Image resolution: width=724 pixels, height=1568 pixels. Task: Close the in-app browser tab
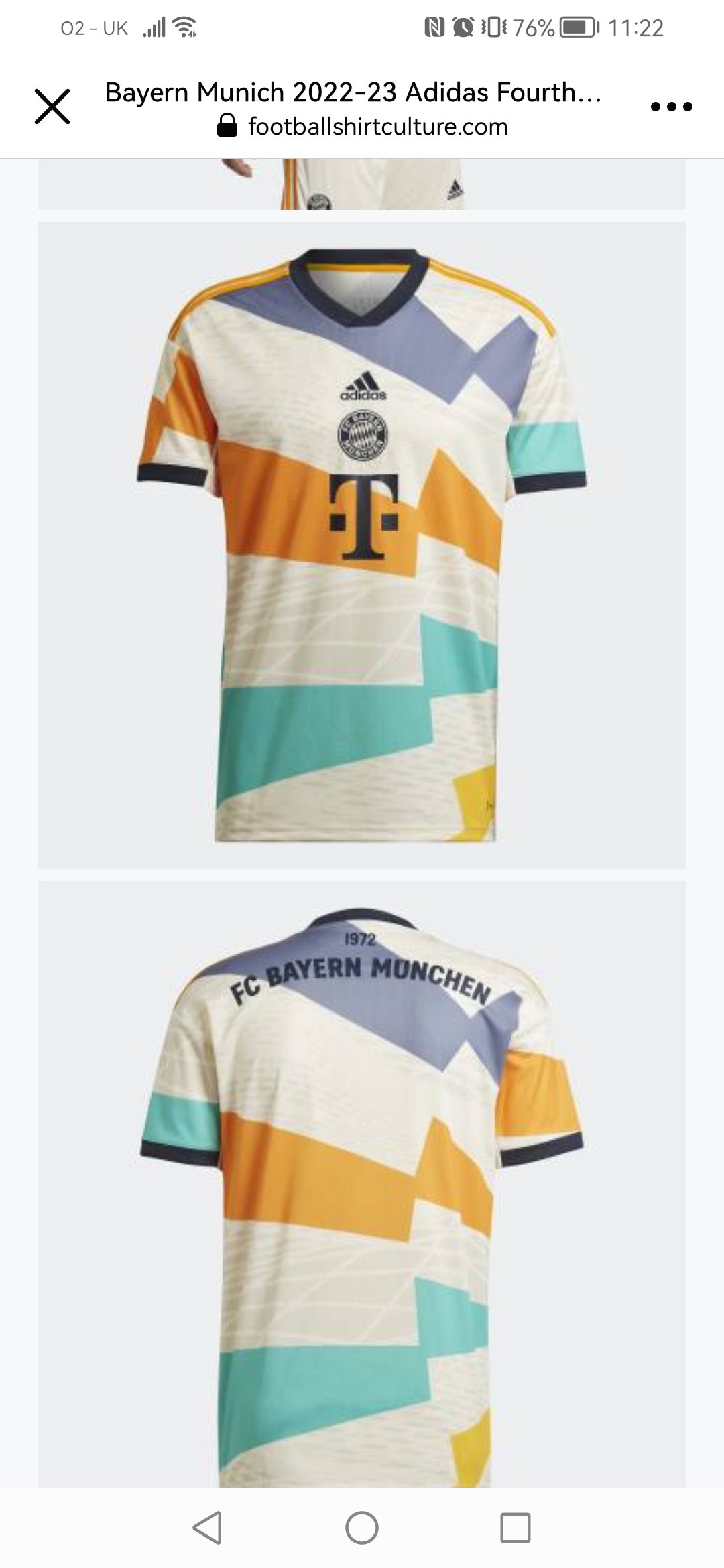coord(52,107)
